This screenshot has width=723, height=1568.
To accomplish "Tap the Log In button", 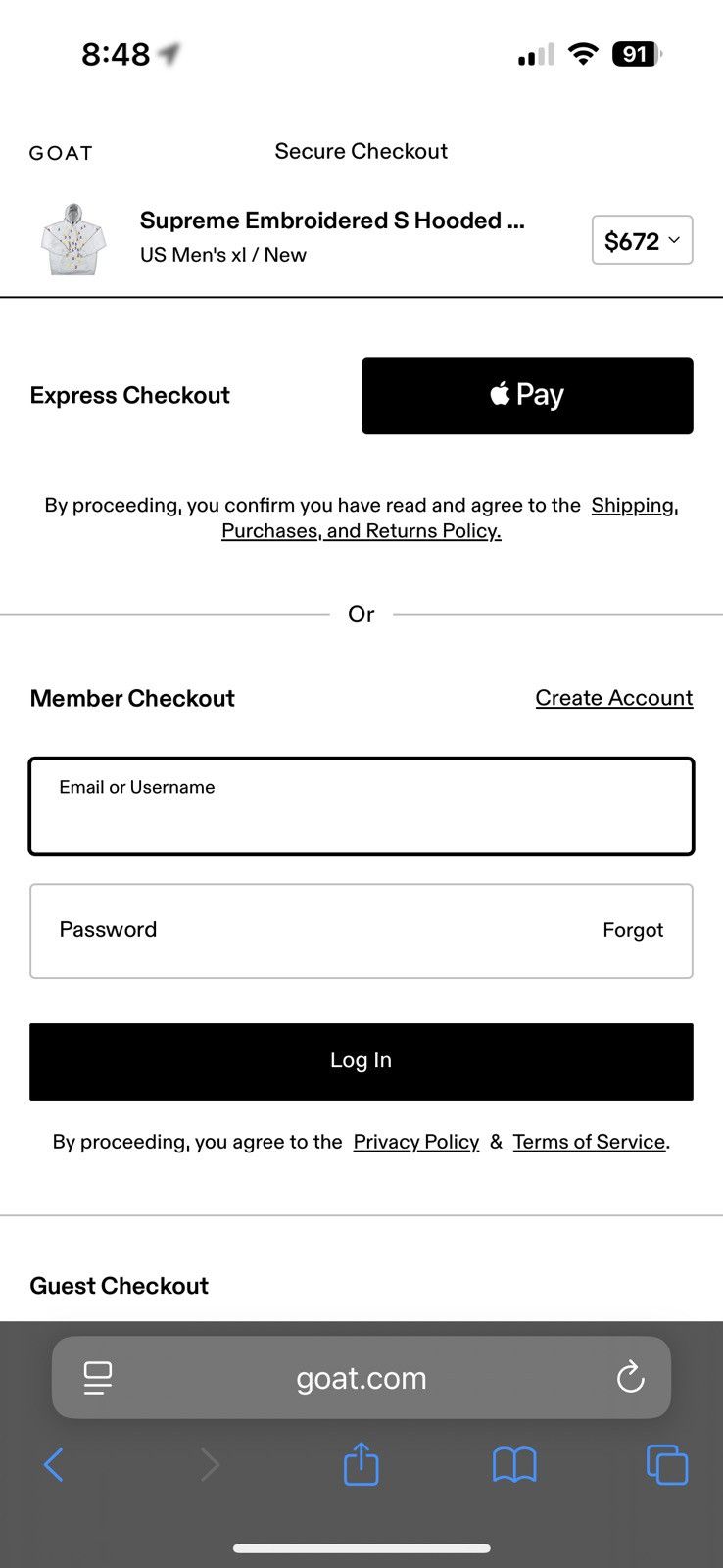I will point(361,1061).
